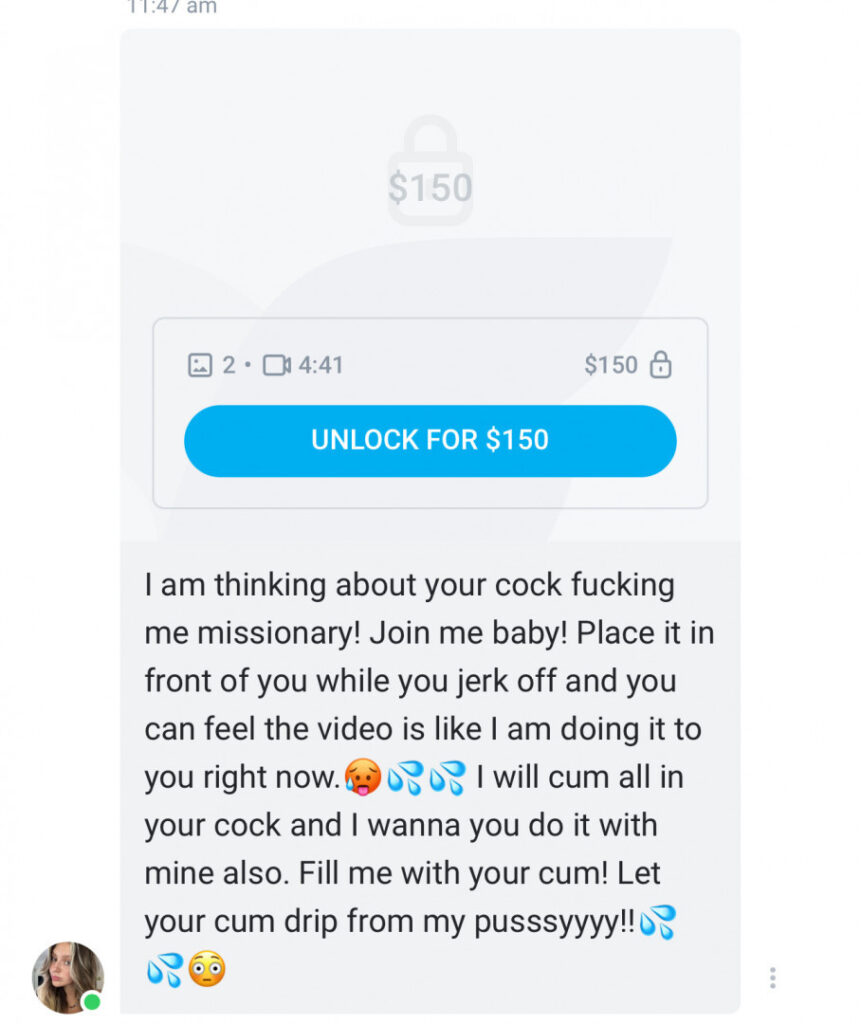The height and width of the screenshot is (1024, 861).
Task: Click the photo attachment icon showing 2 images
Action: [200, 365]
